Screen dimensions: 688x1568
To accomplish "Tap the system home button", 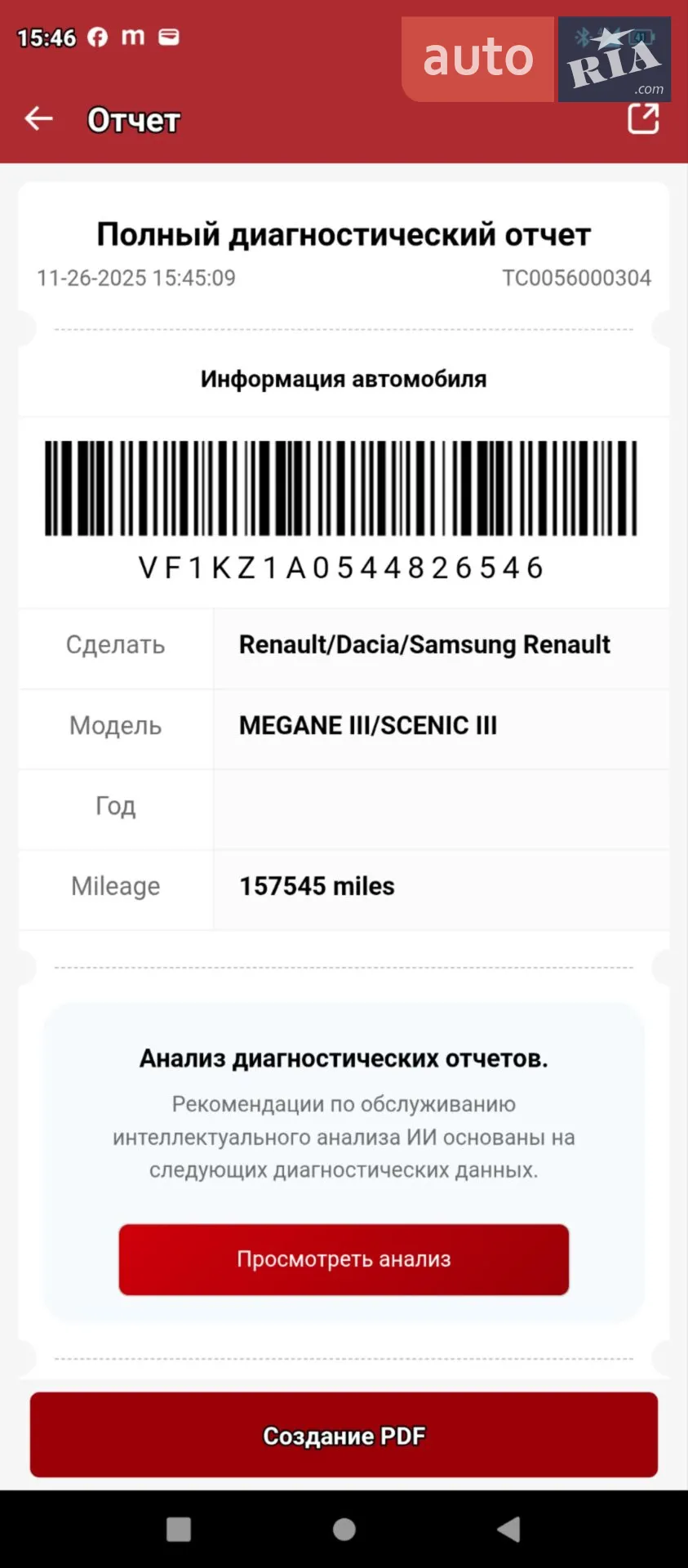I will point(344,1530).
